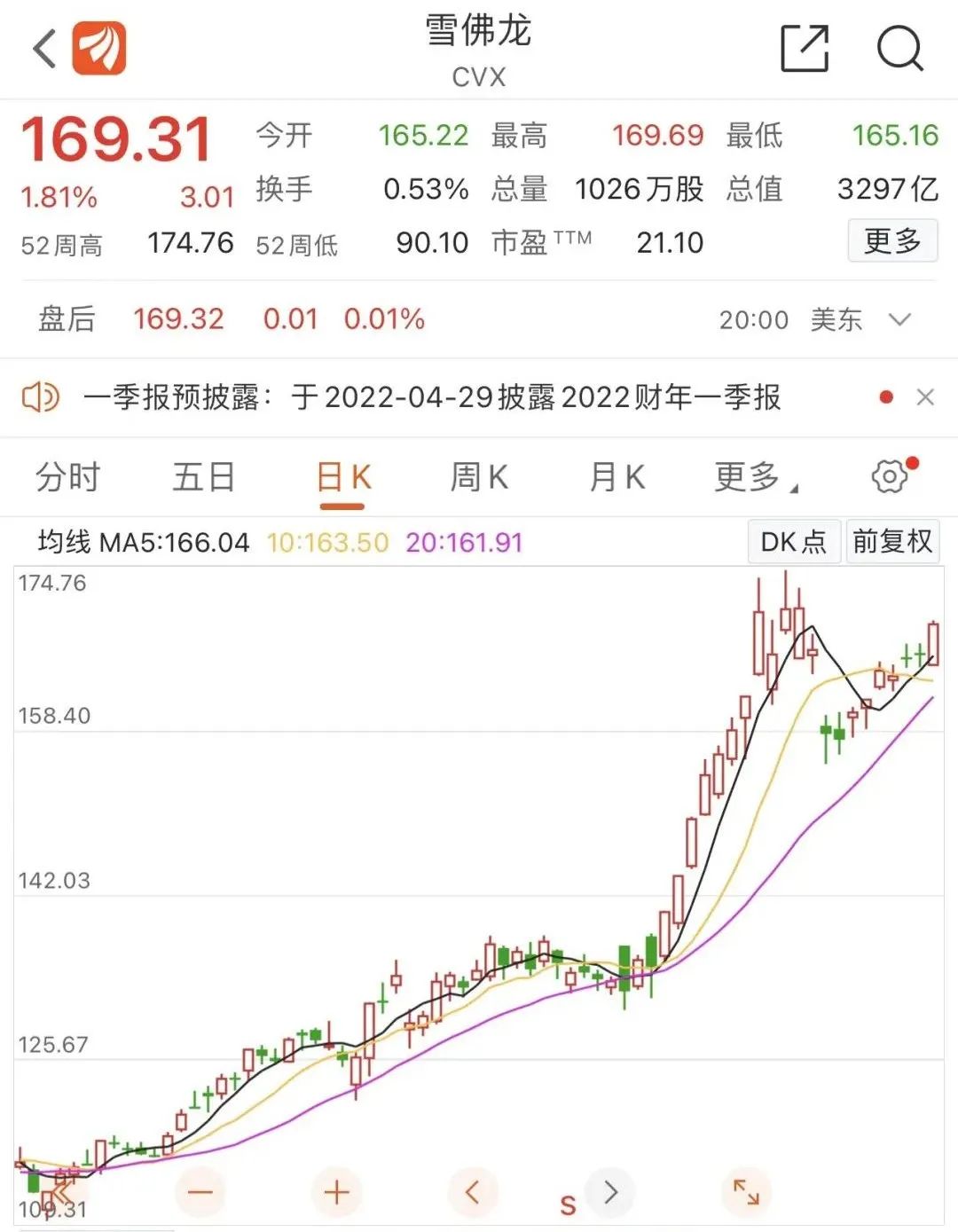Viewport: 958px width, 1232px height.
Task: Switch to the 五日 chart tab
Action: tap(203, 477)
